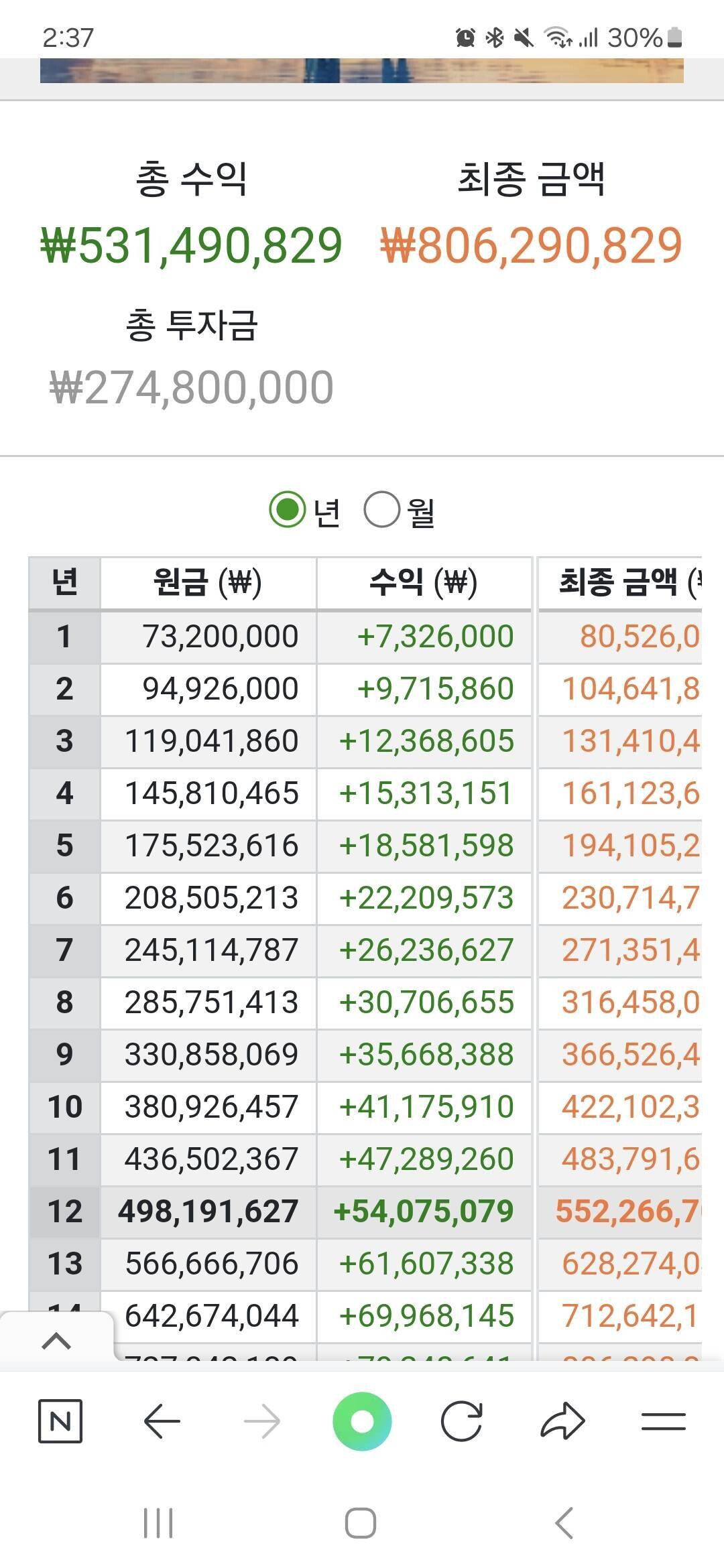Open Naver home with the N icon
The height and width of the screenshot is (1568, 724).
click(x=61, y=1419)
